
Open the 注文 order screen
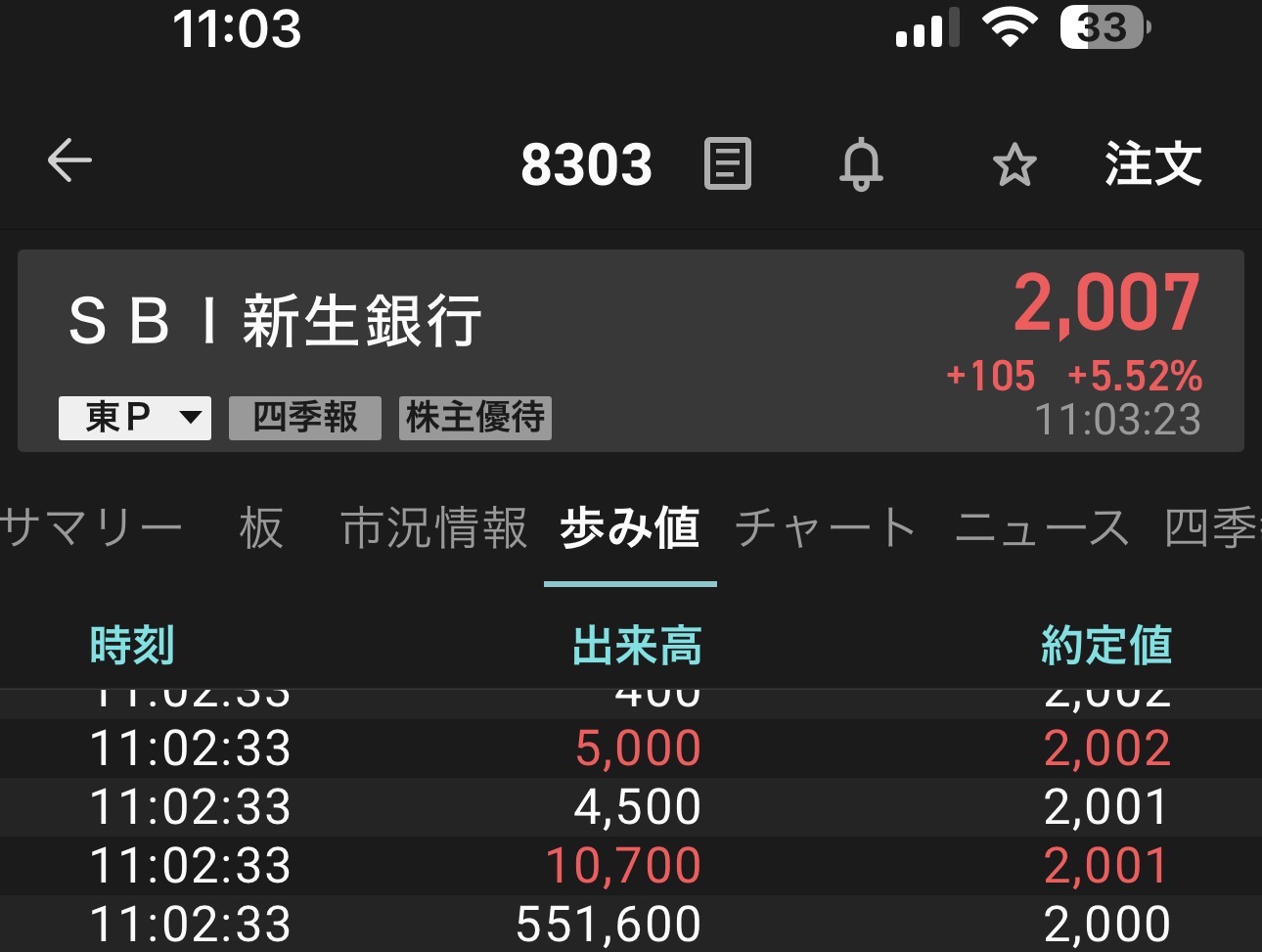tap(1153, 163)
